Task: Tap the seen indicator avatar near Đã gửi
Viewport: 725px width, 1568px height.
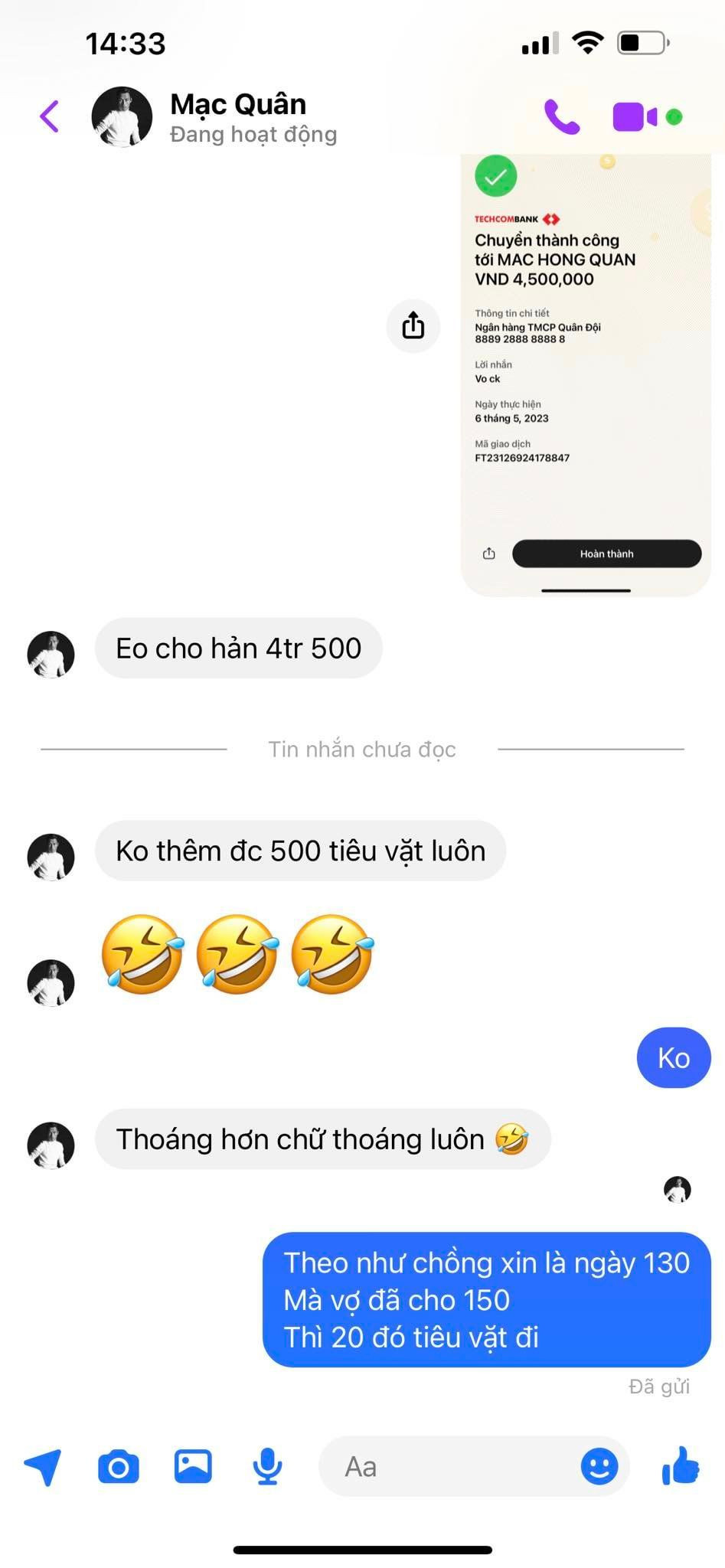Action: click(677, 1188)
